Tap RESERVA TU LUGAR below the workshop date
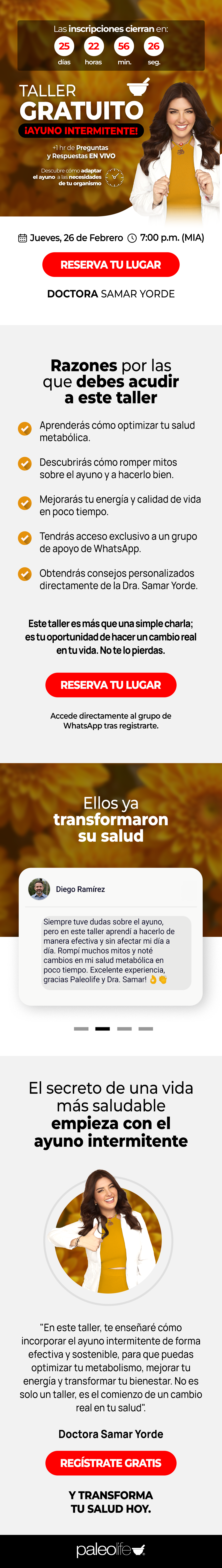The height and width of the screenshot is (1568, 222). pos(111,265)
